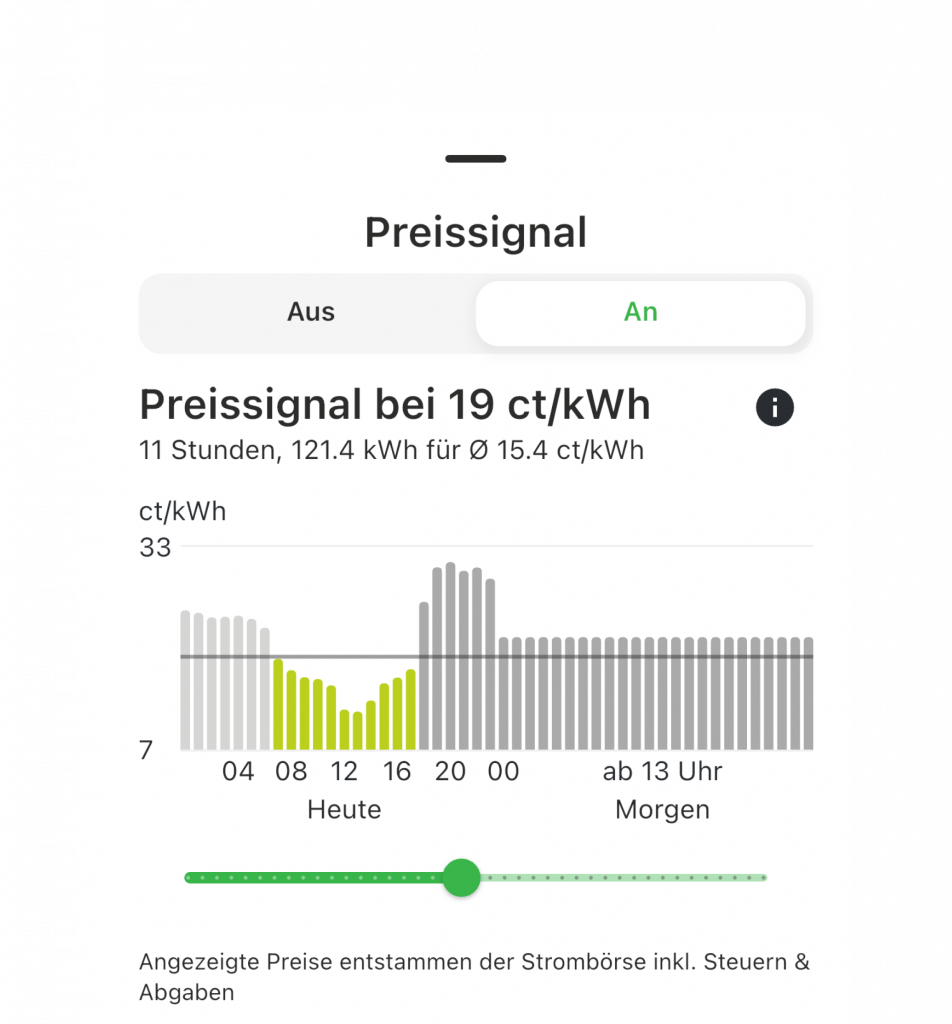
Task: Tap the ct/kWh axis label
Action: coord(182,511)
